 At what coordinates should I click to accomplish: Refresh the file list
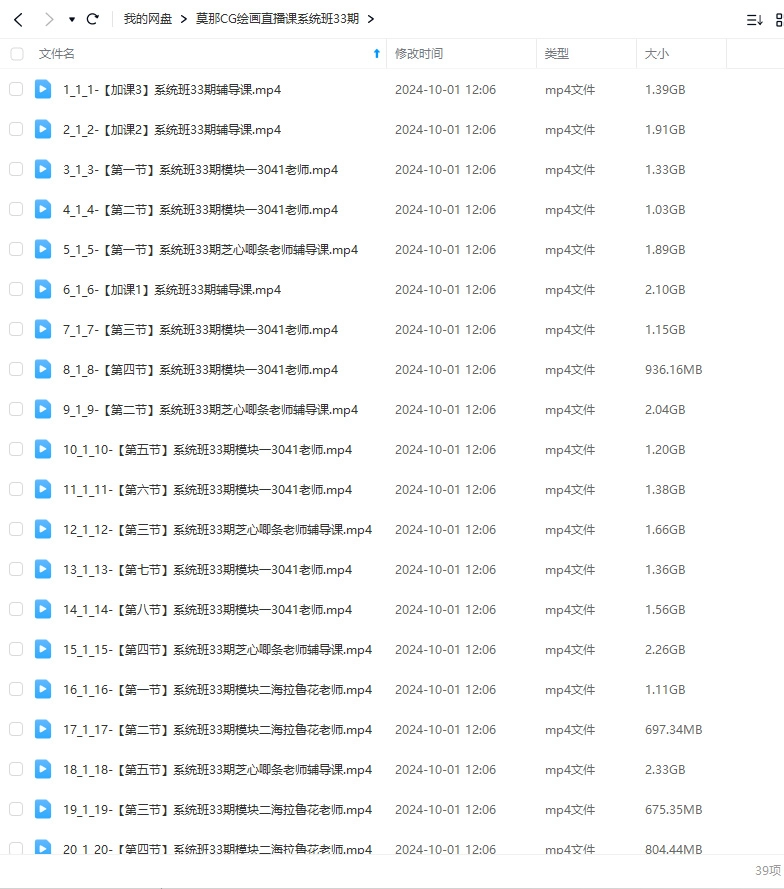[x=93, y=19]
